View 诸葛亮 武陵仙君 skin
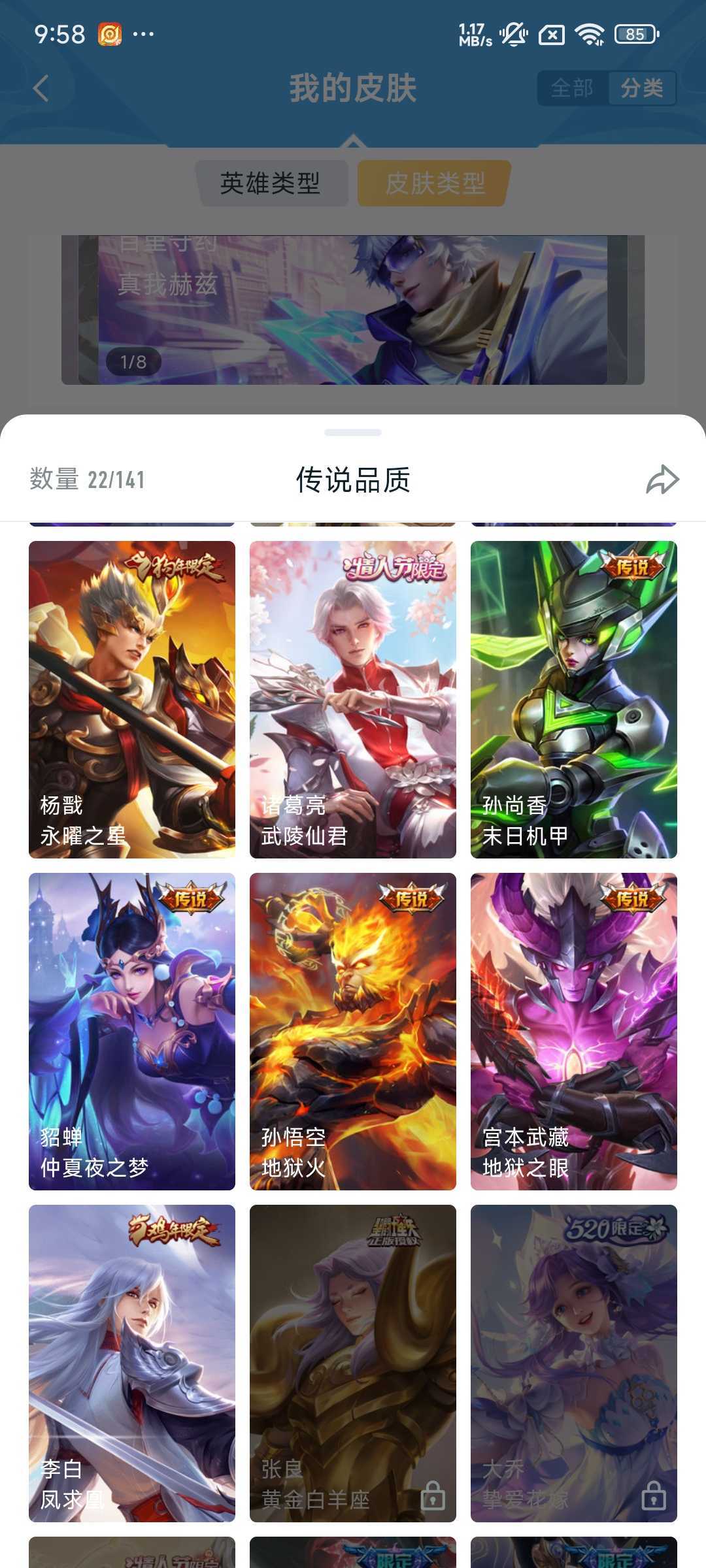Viewport: 706px width, 1568px height. coord(353,699)
